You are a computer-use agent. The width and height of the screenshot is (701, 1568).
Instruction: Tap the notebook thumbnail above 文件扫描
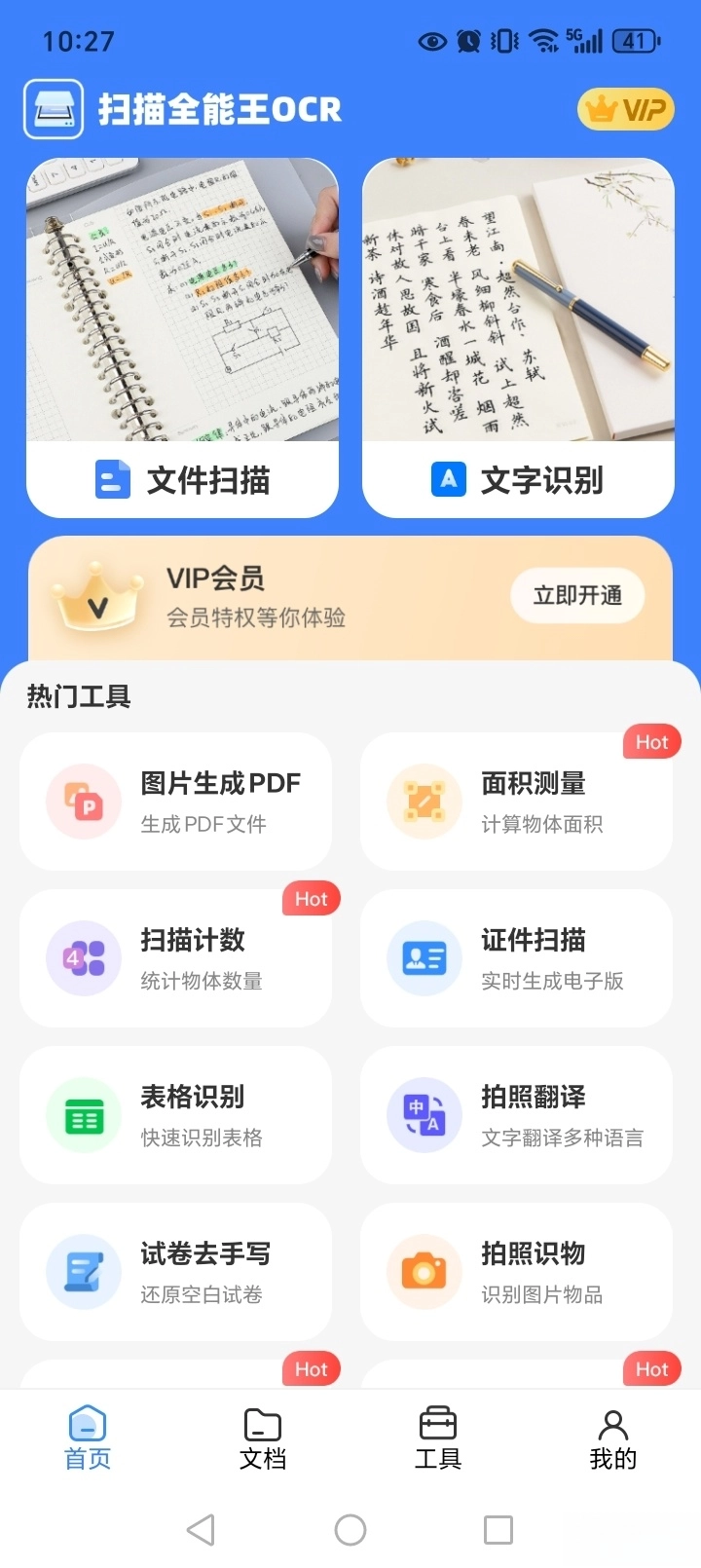182,302
